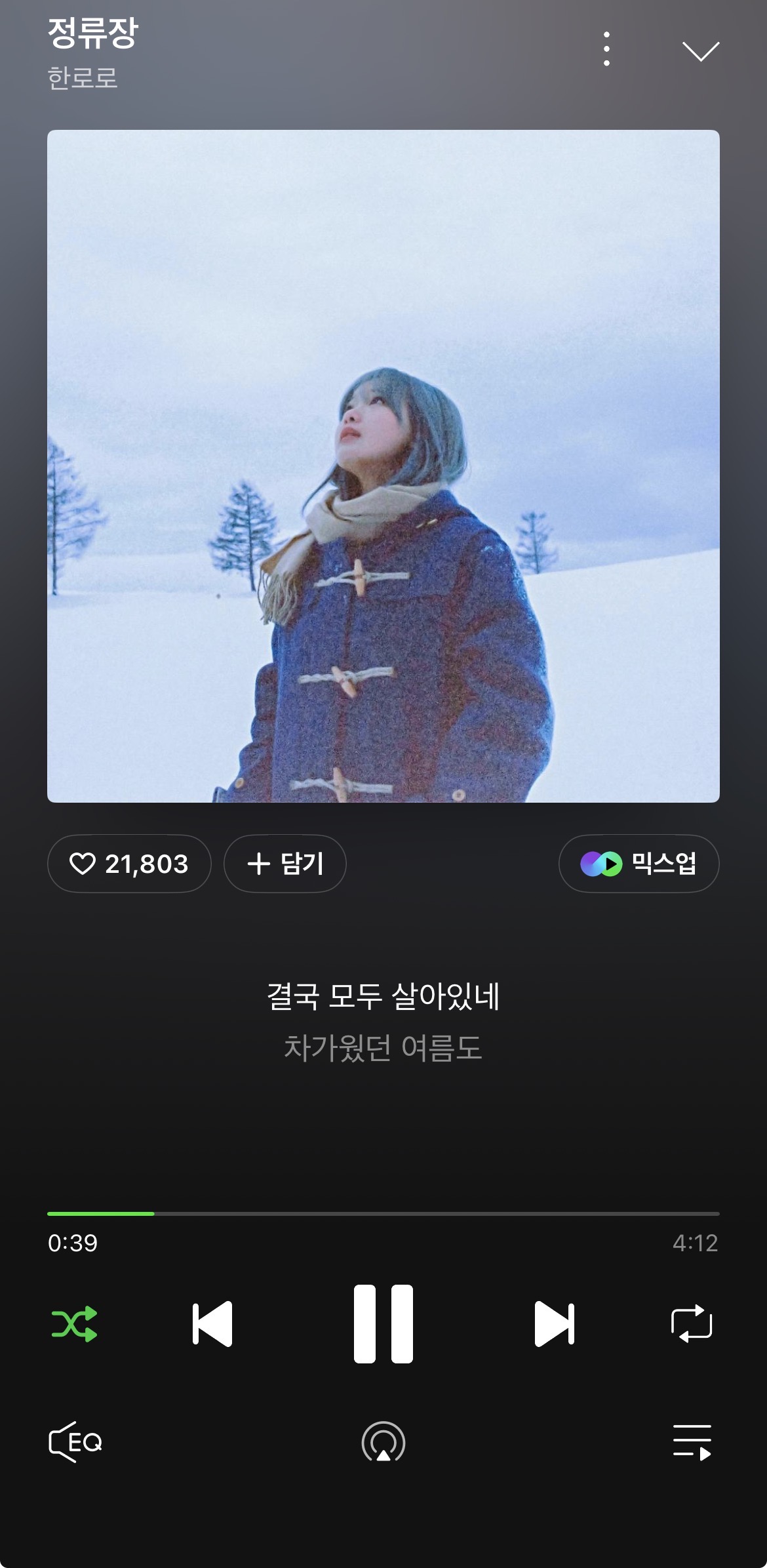Open the AirPlay output selector
Viewport: 767px width, 1568px height.
coord(383,1442)
